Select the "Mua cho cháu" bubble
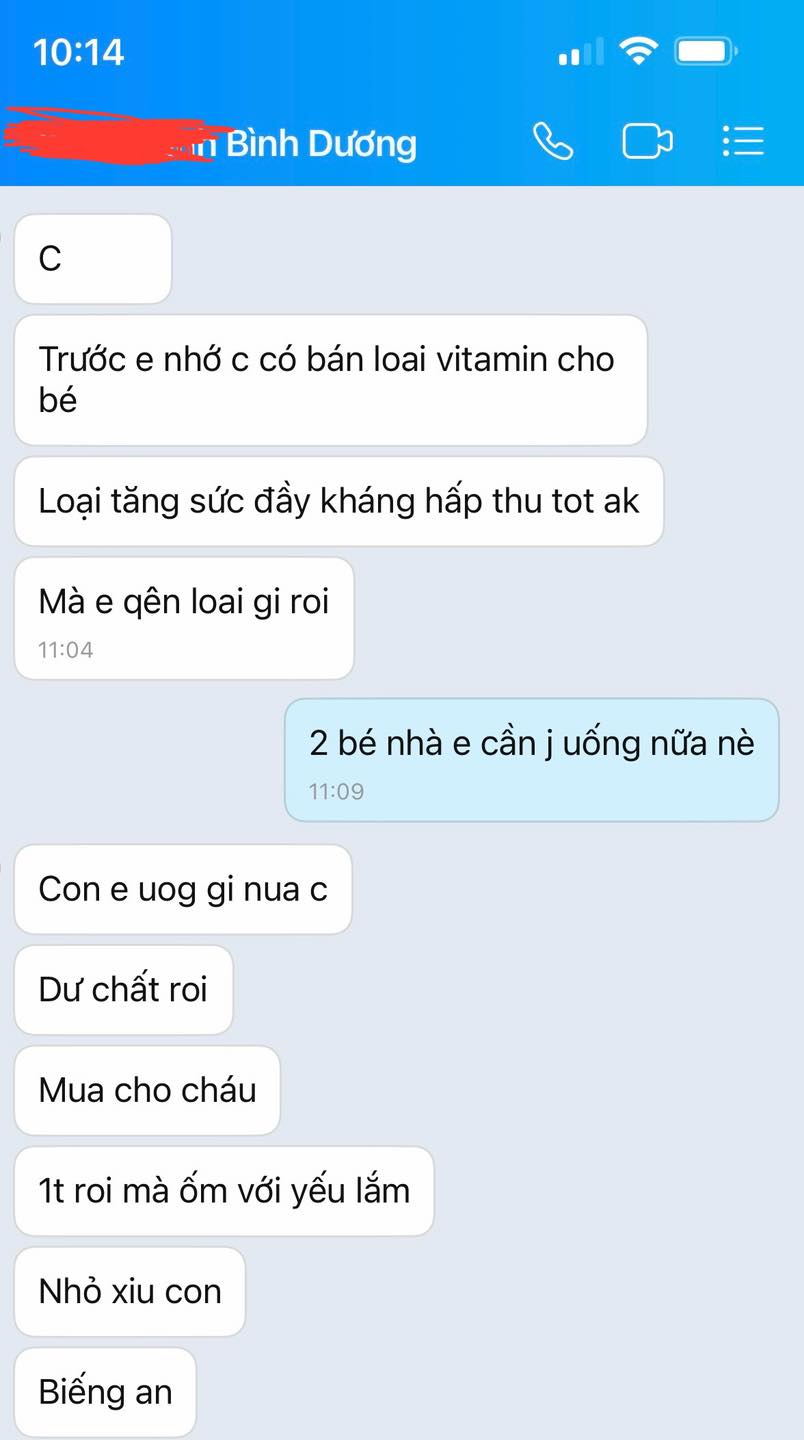 pyautogui.click(x=146, y=1090)
